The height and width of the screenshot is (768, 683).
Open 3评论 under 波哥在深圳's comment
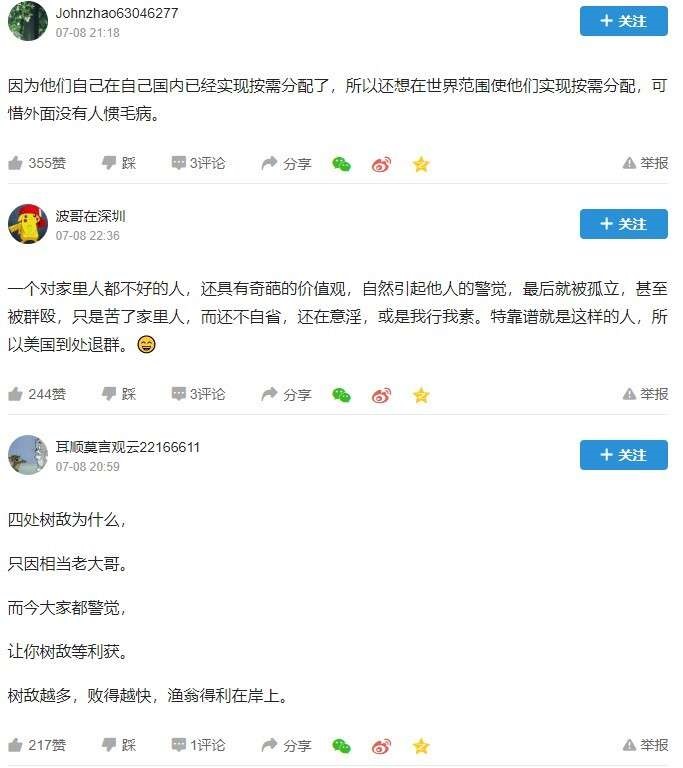coord(198,394)
